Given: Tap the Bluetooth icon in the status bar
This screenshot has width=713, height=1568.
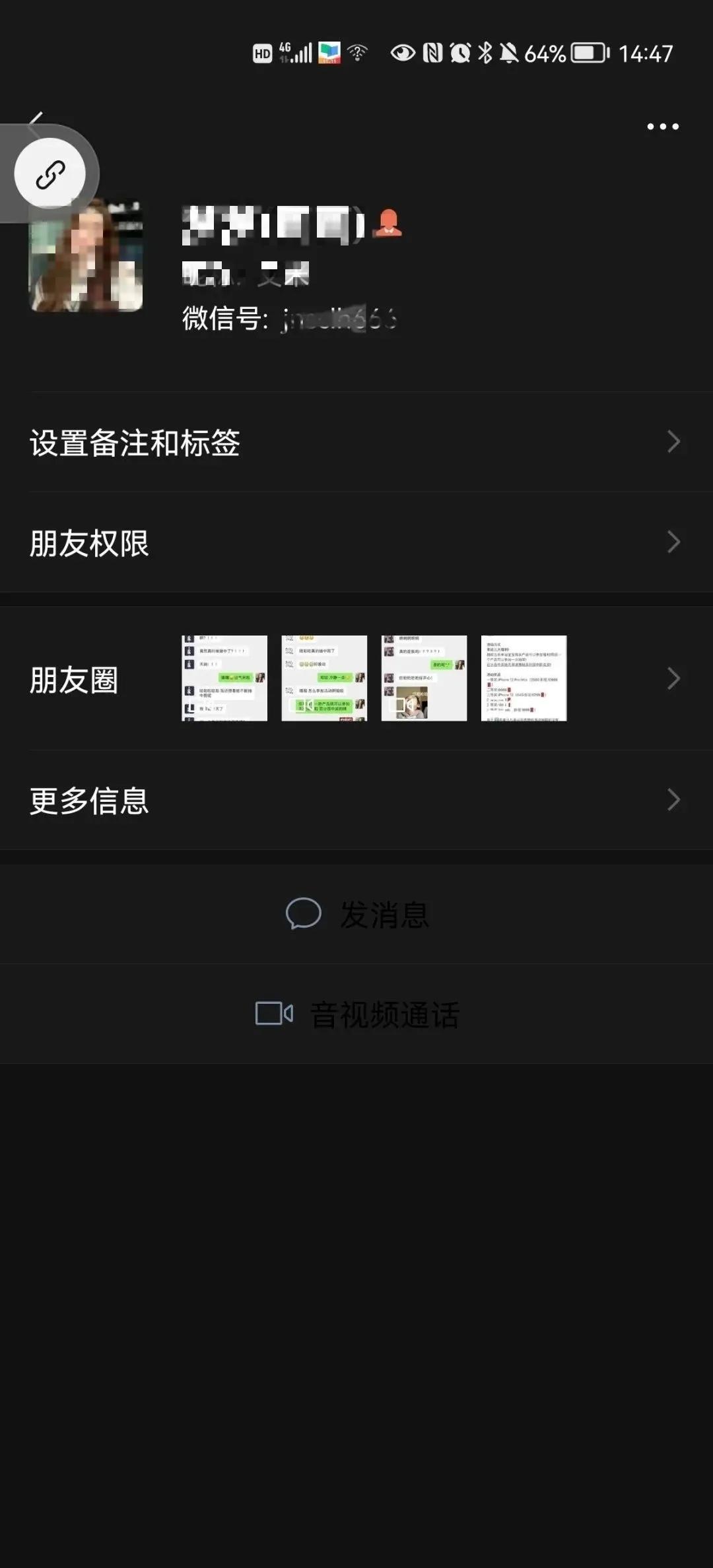Looking at the screenshot, I should 487,53.
